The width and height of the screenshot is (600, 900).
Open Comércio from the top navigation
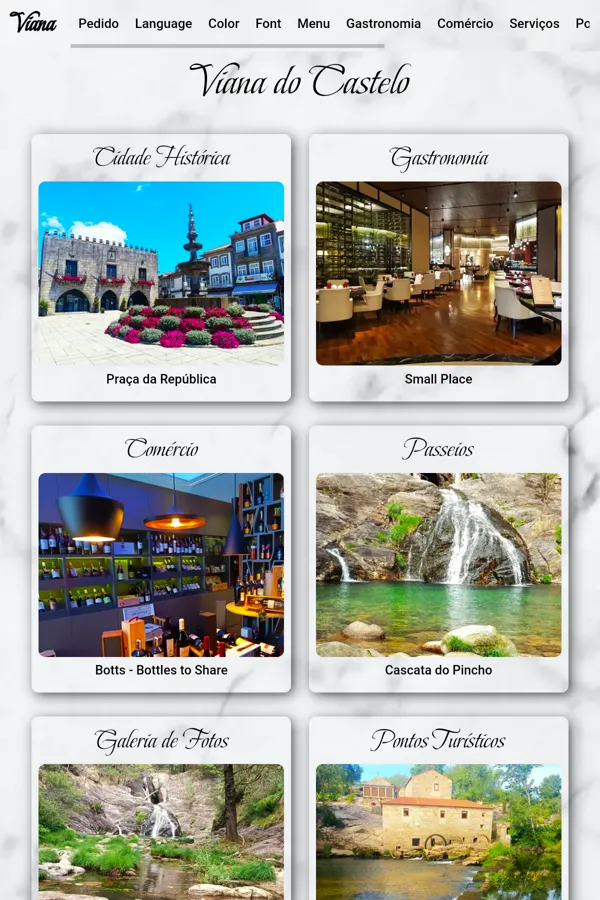pos(465,23)
